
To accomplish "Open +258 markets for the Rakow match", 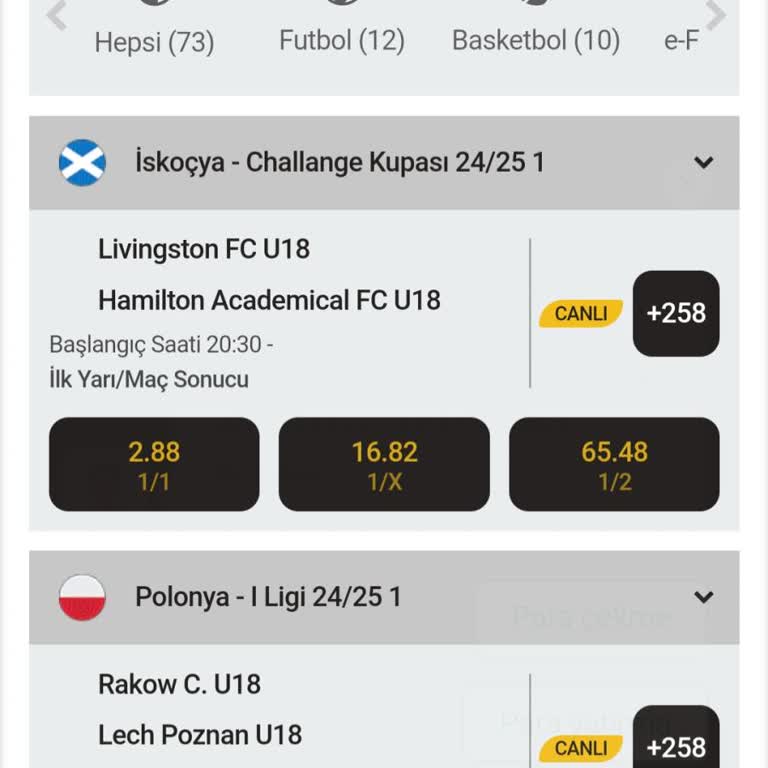I will click(x=675, y=745).
